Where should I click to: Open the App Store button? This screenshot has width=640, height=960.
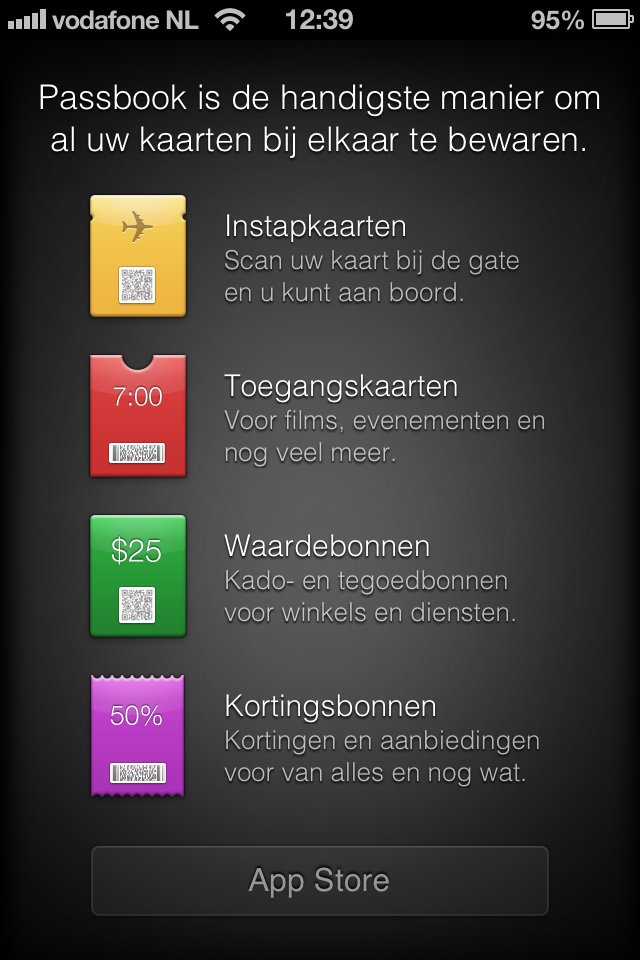(x=320, y=881)
